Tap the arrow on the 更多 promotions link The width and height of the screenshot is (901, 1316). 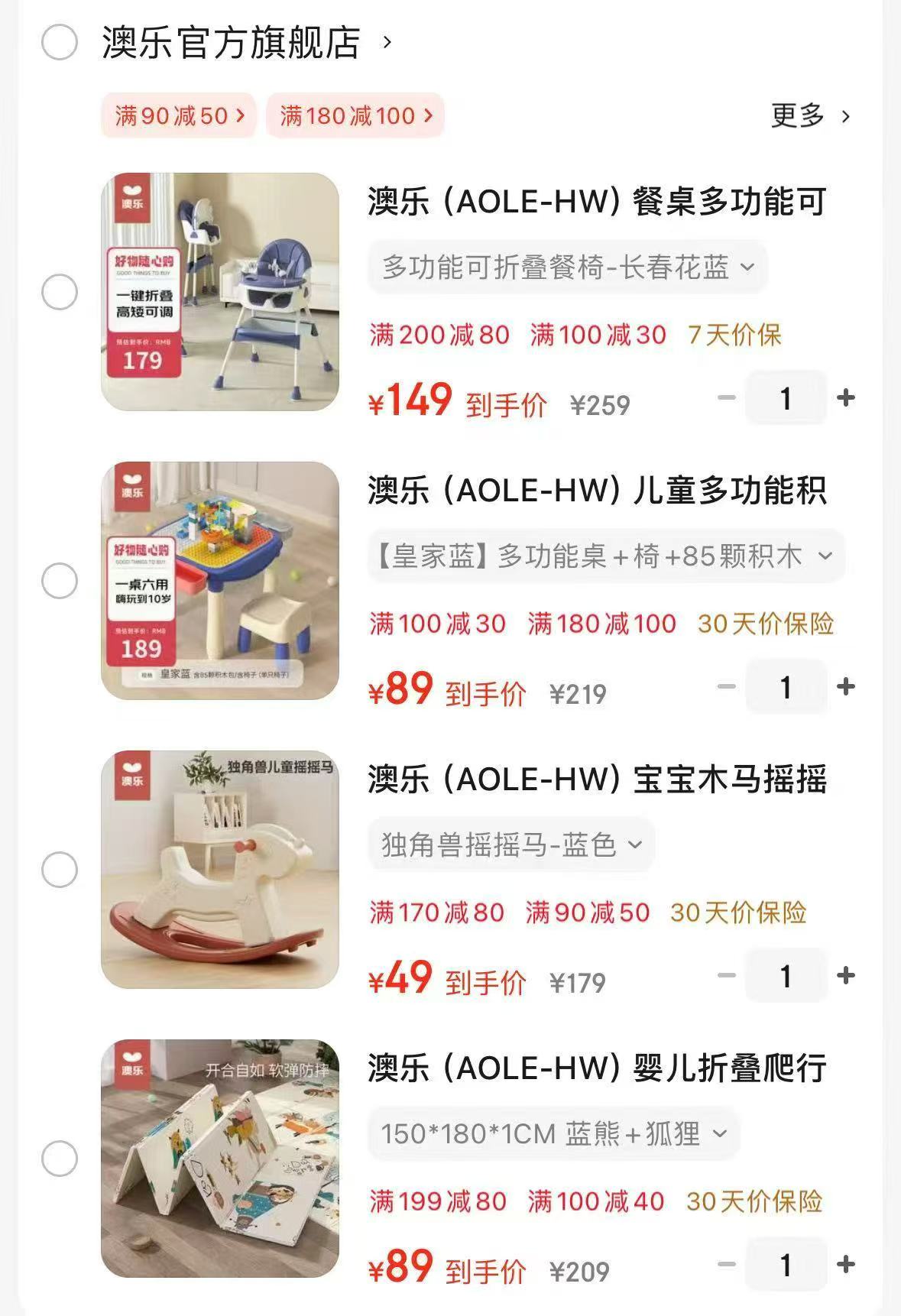point(845,116)
